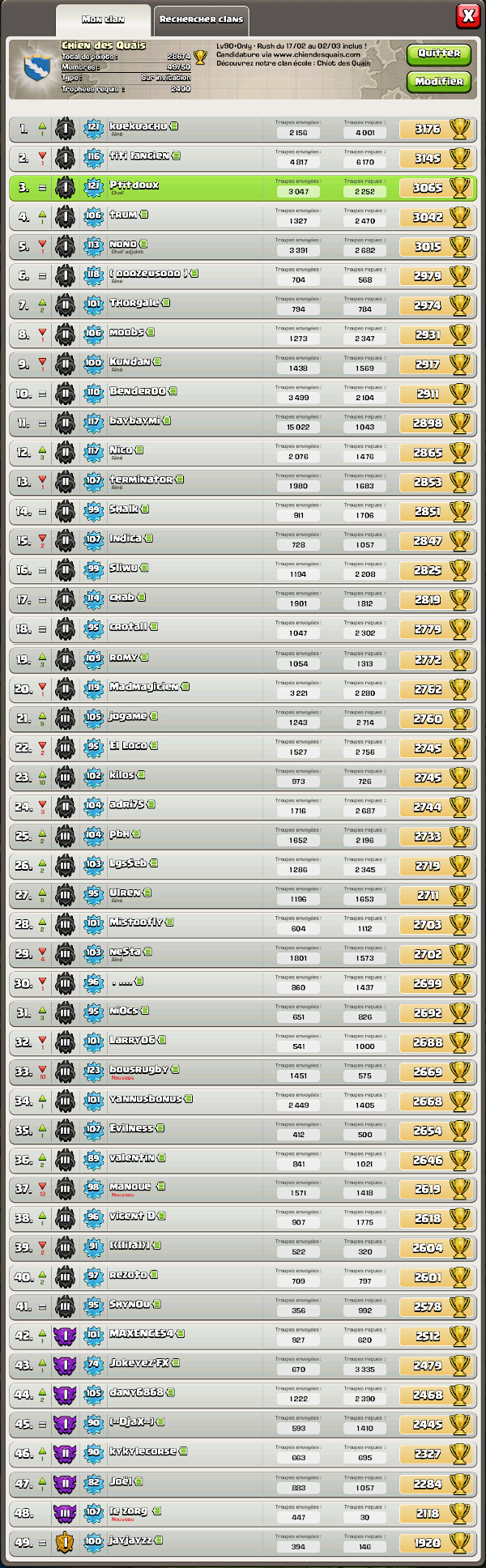Select member LgsSeb
Image resolution: width=486 pixels, height=1568 pixels.
coord(243,865)
